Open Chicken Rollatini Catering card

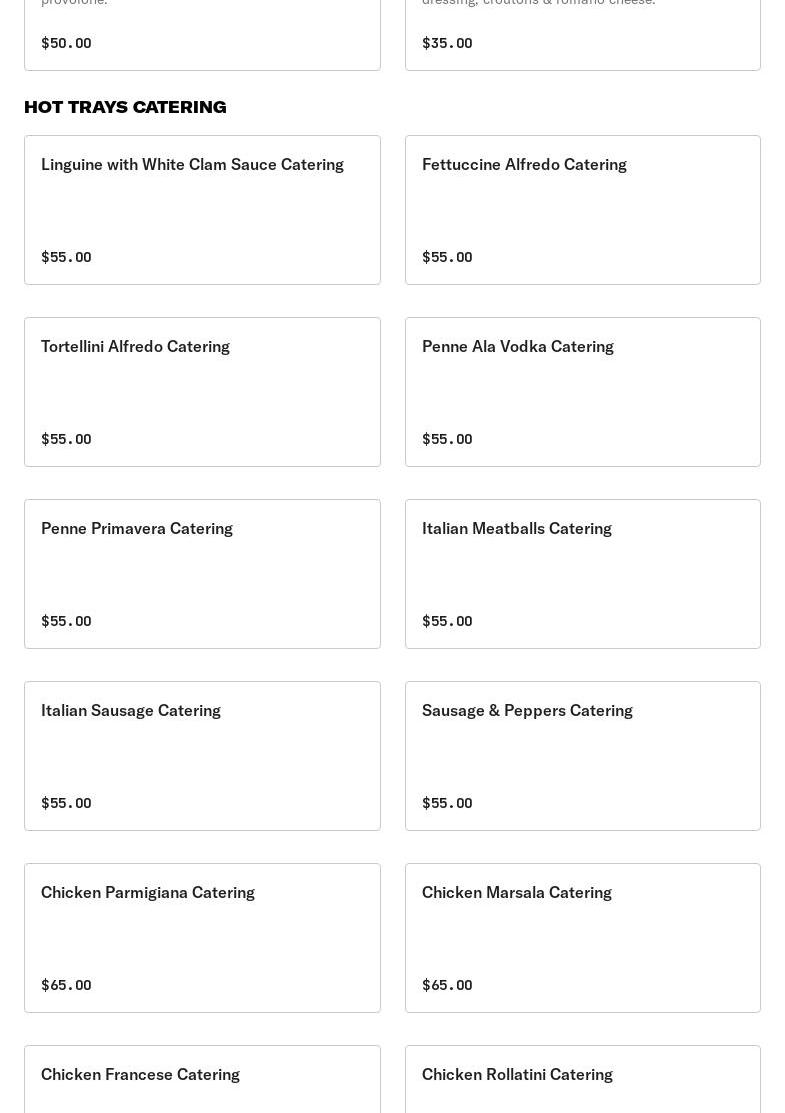(582, 1080)
